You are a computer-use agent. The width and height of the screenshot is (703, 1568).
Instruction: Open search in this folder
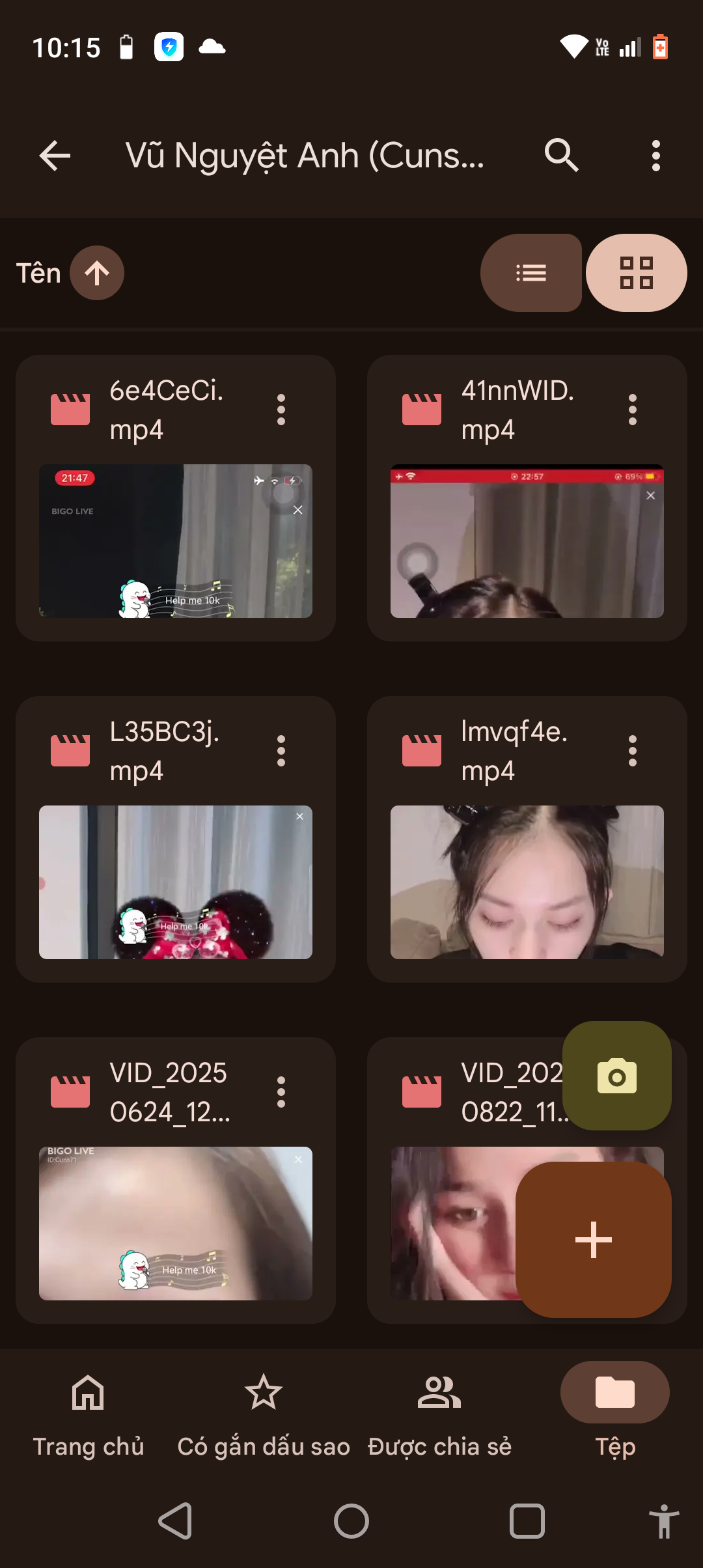pos(561,156)
